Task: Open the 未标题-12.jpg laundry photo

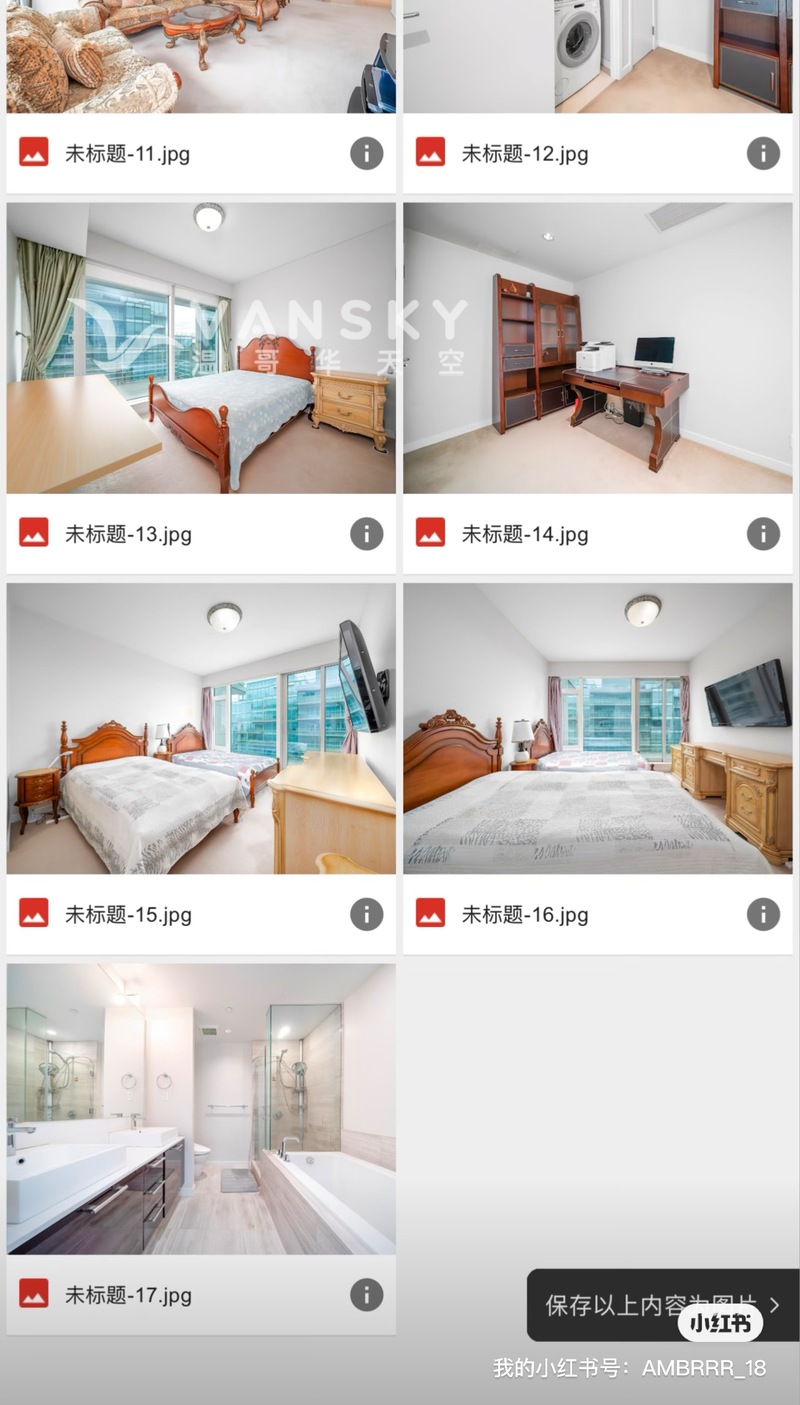Action: (x=597, y=56)
